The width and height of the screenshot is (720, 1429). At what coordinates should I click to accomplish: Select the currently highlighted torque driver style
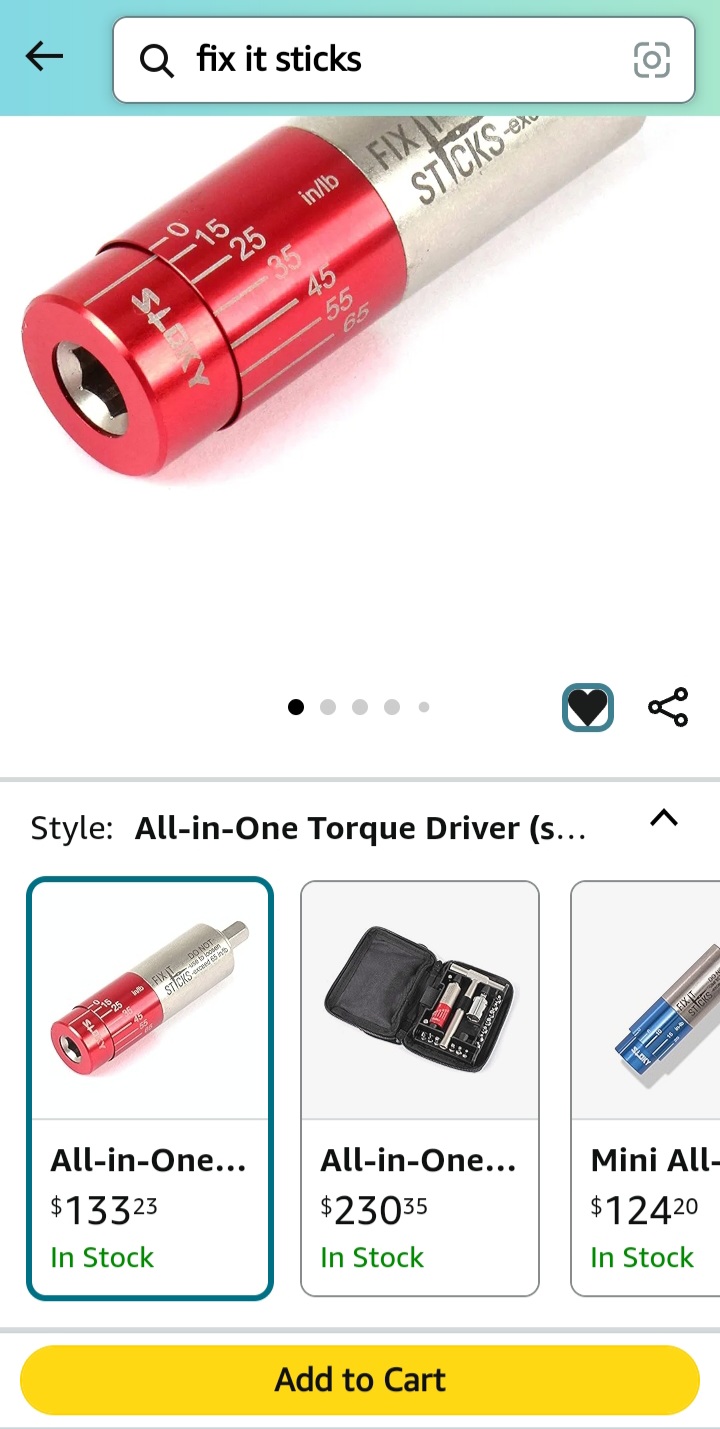pos(149,1087)
